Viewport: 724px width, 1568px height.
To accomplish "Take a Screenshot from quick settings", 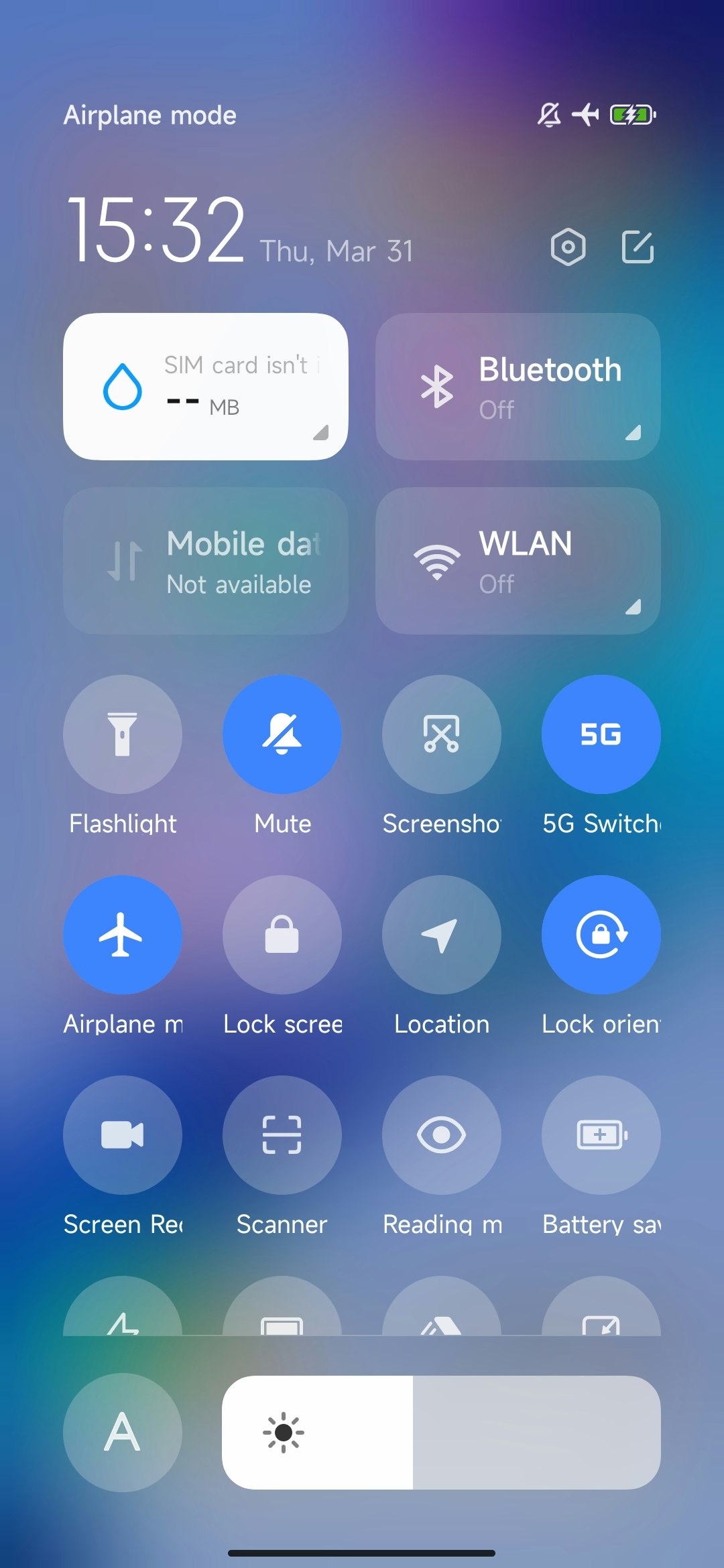I will pyautogui.click(x=442, y=735).
